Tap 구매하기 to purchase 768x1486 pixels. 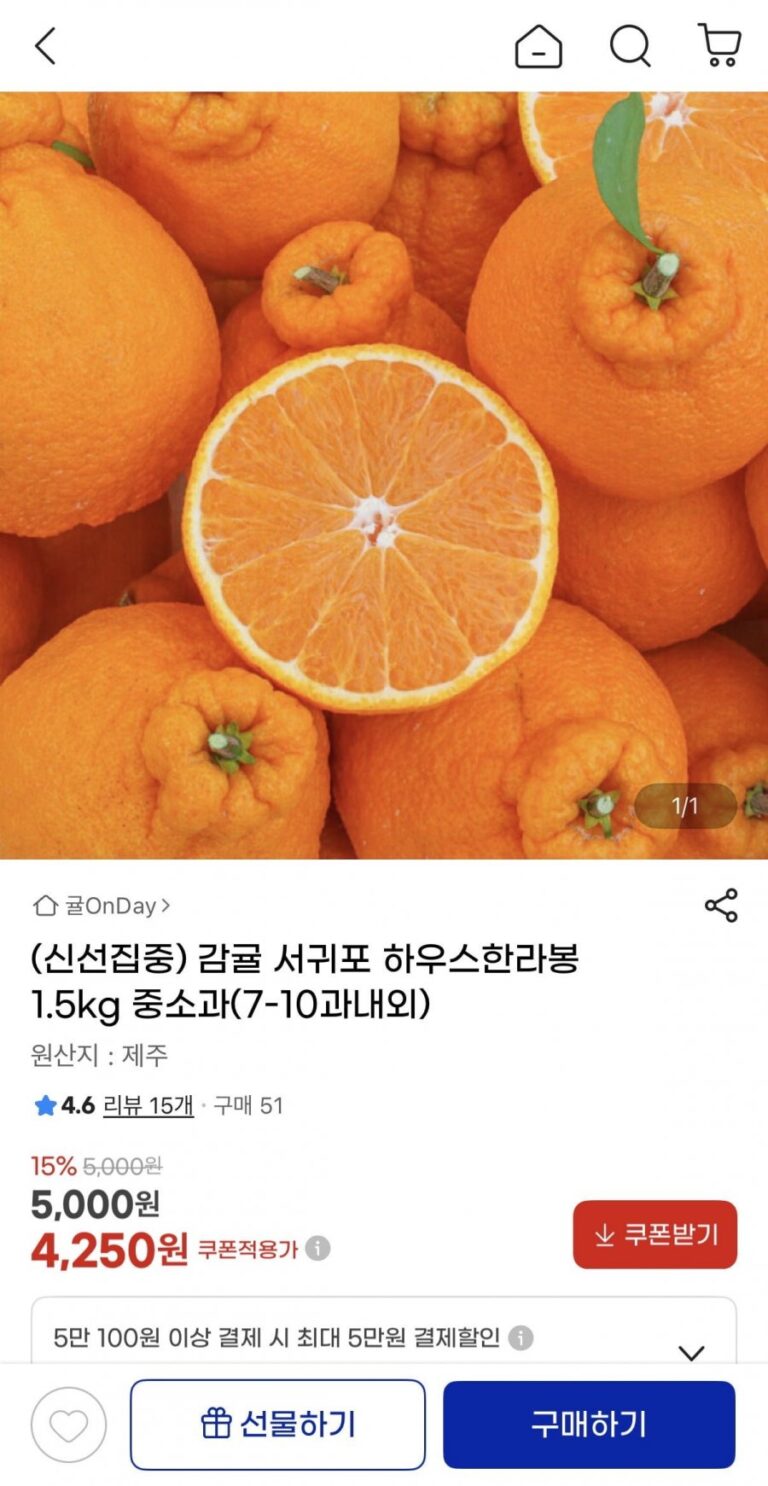click(x=589, y=1424)
